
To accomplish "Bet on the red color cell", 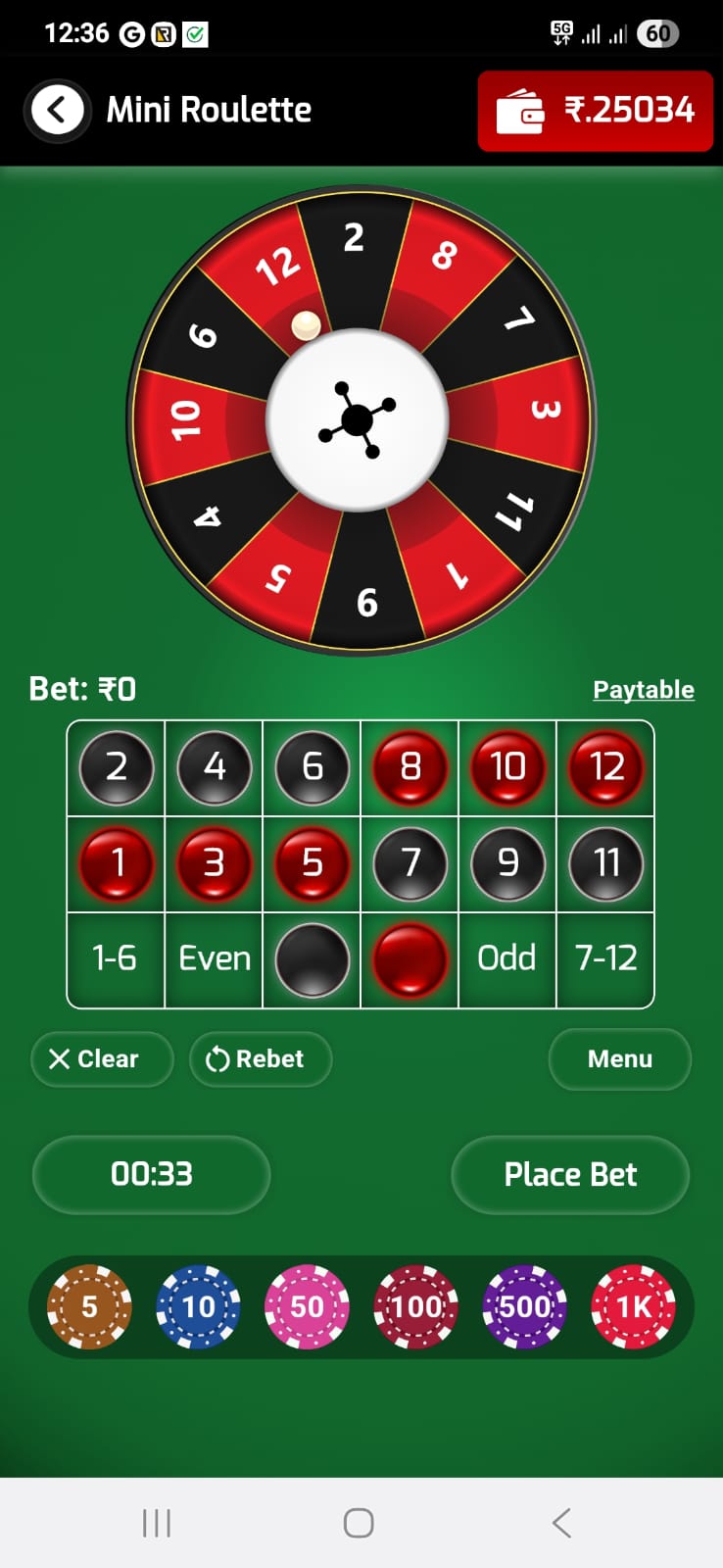I will (410, 959).
